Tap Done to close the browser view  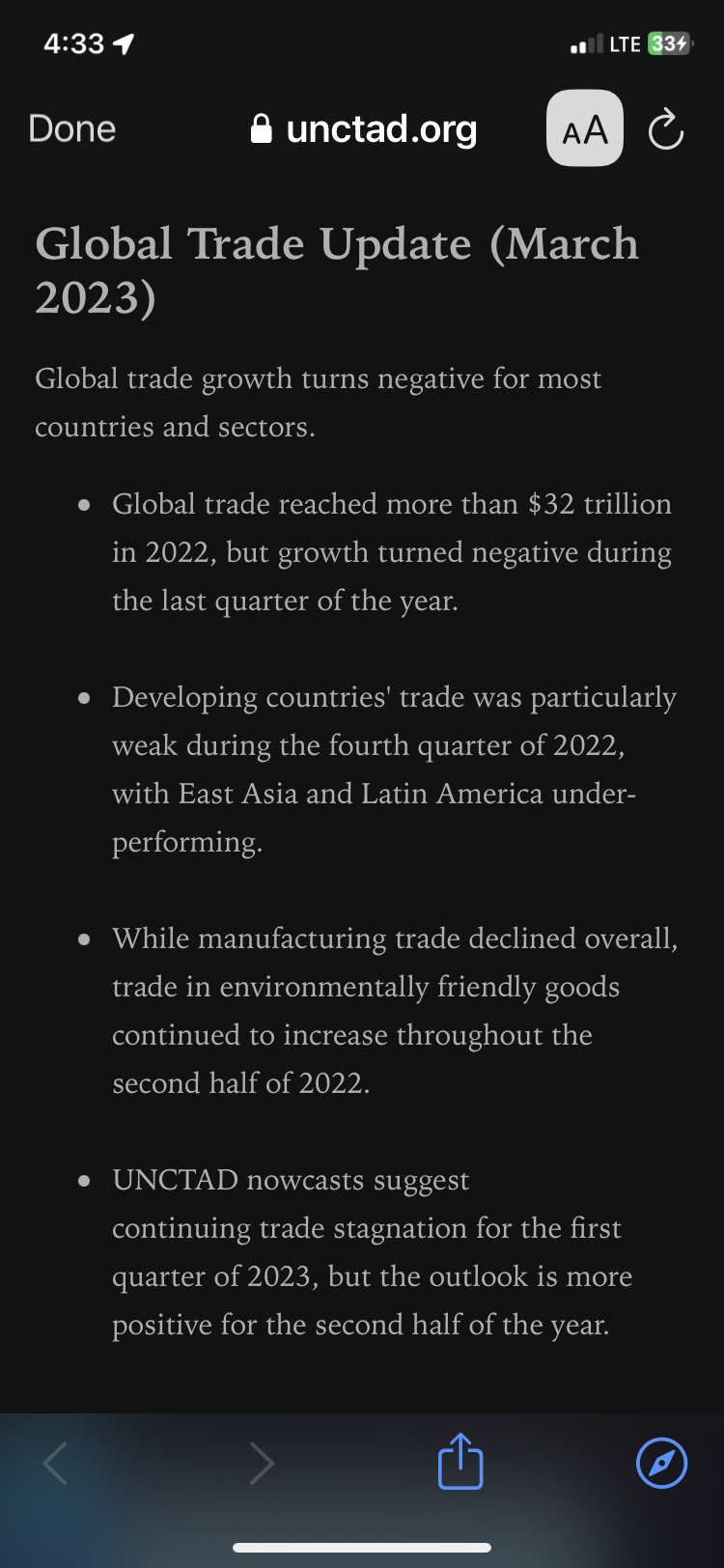(72, 128)
